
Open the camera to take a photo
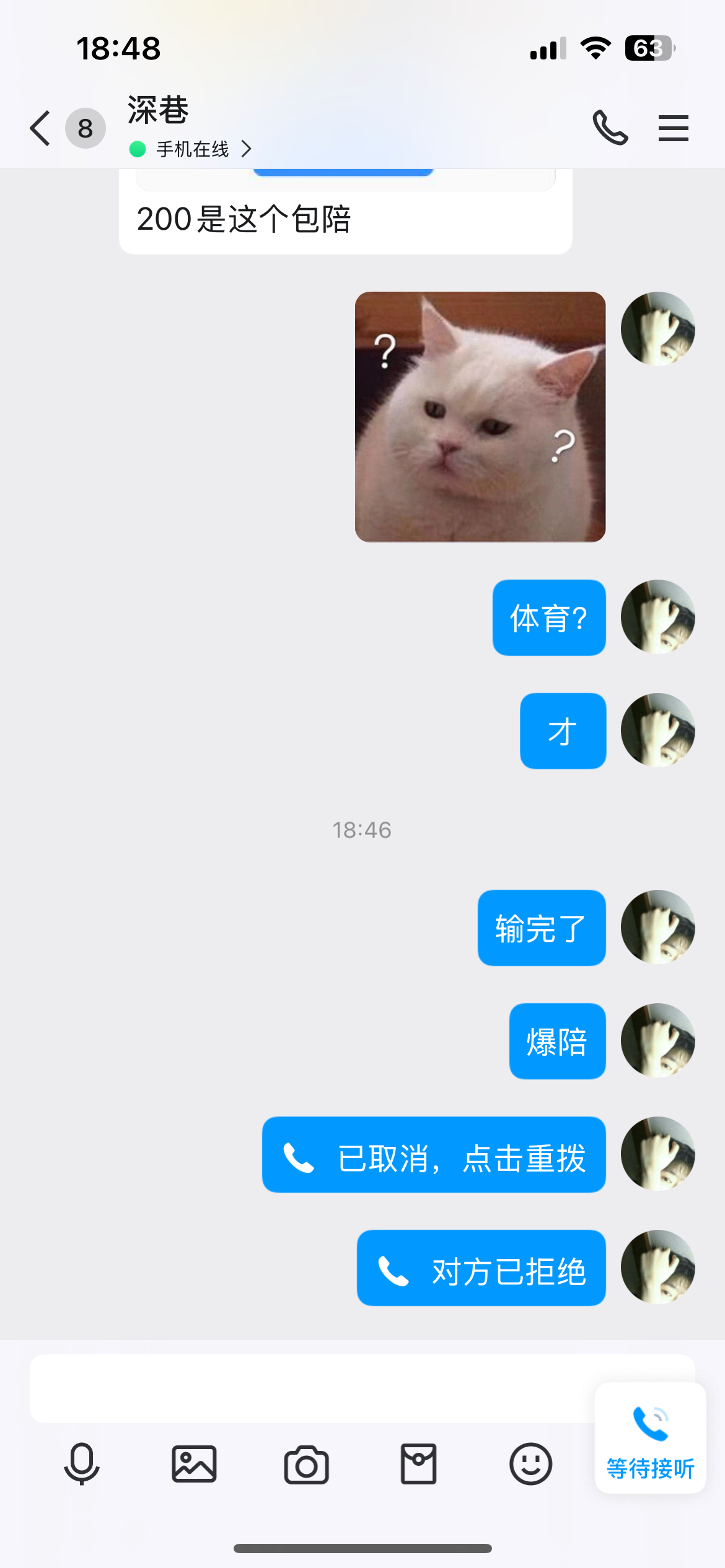point(306,1465)
